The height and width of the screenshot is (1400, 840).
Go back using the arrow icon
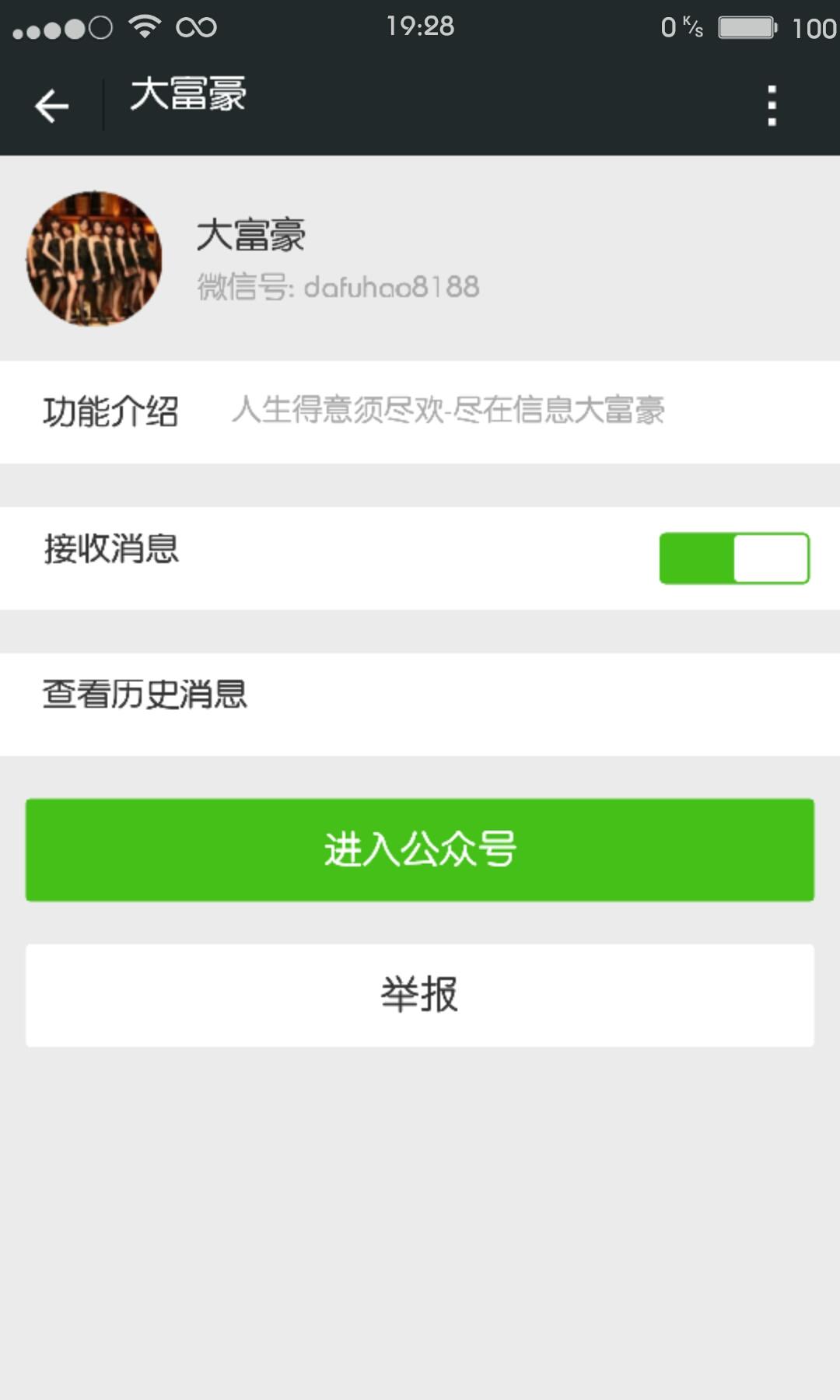[51, 106]
